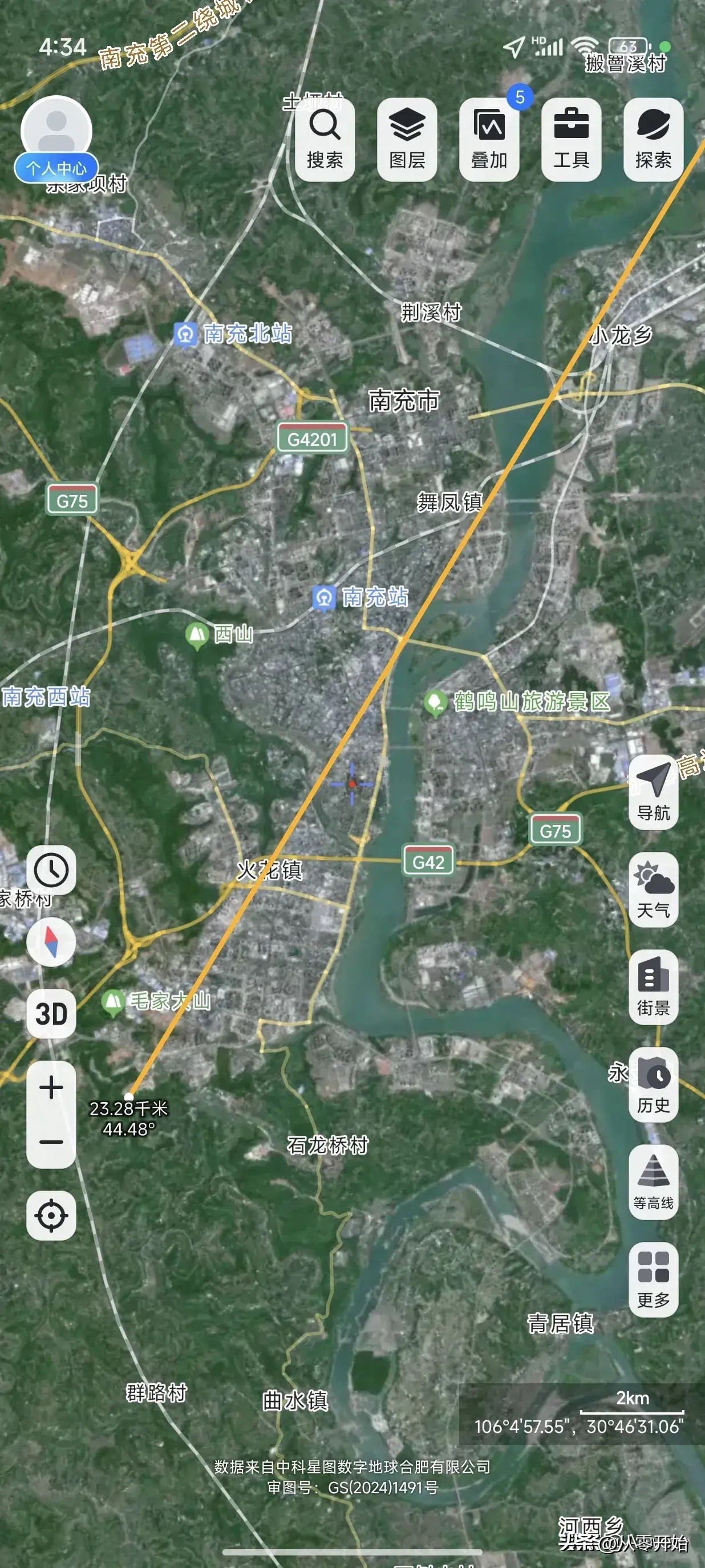Locate my current position

51,1216
